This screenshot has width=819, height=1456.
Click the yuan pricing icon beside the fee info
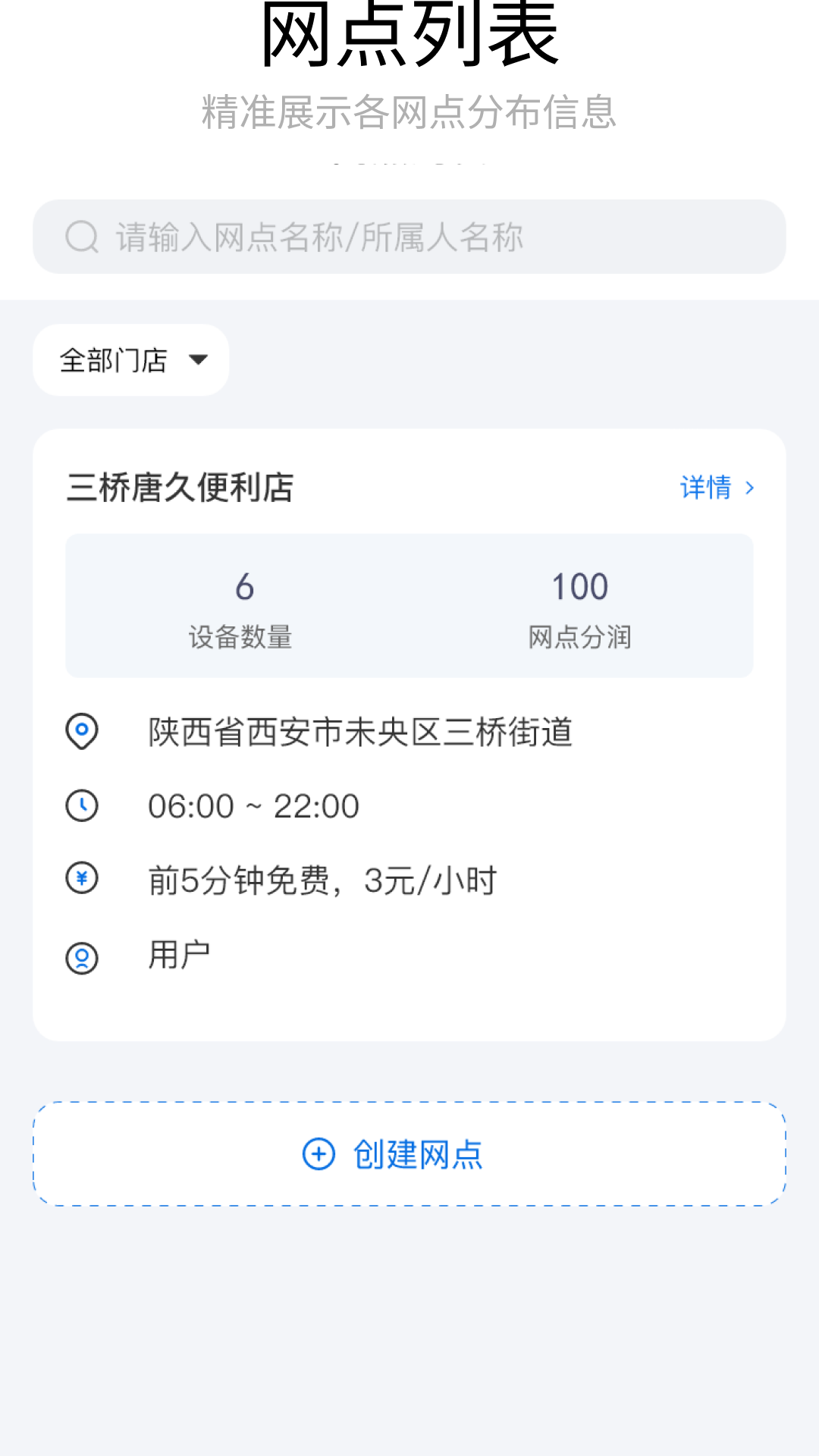pyautogui.click(x=81, y=878)
